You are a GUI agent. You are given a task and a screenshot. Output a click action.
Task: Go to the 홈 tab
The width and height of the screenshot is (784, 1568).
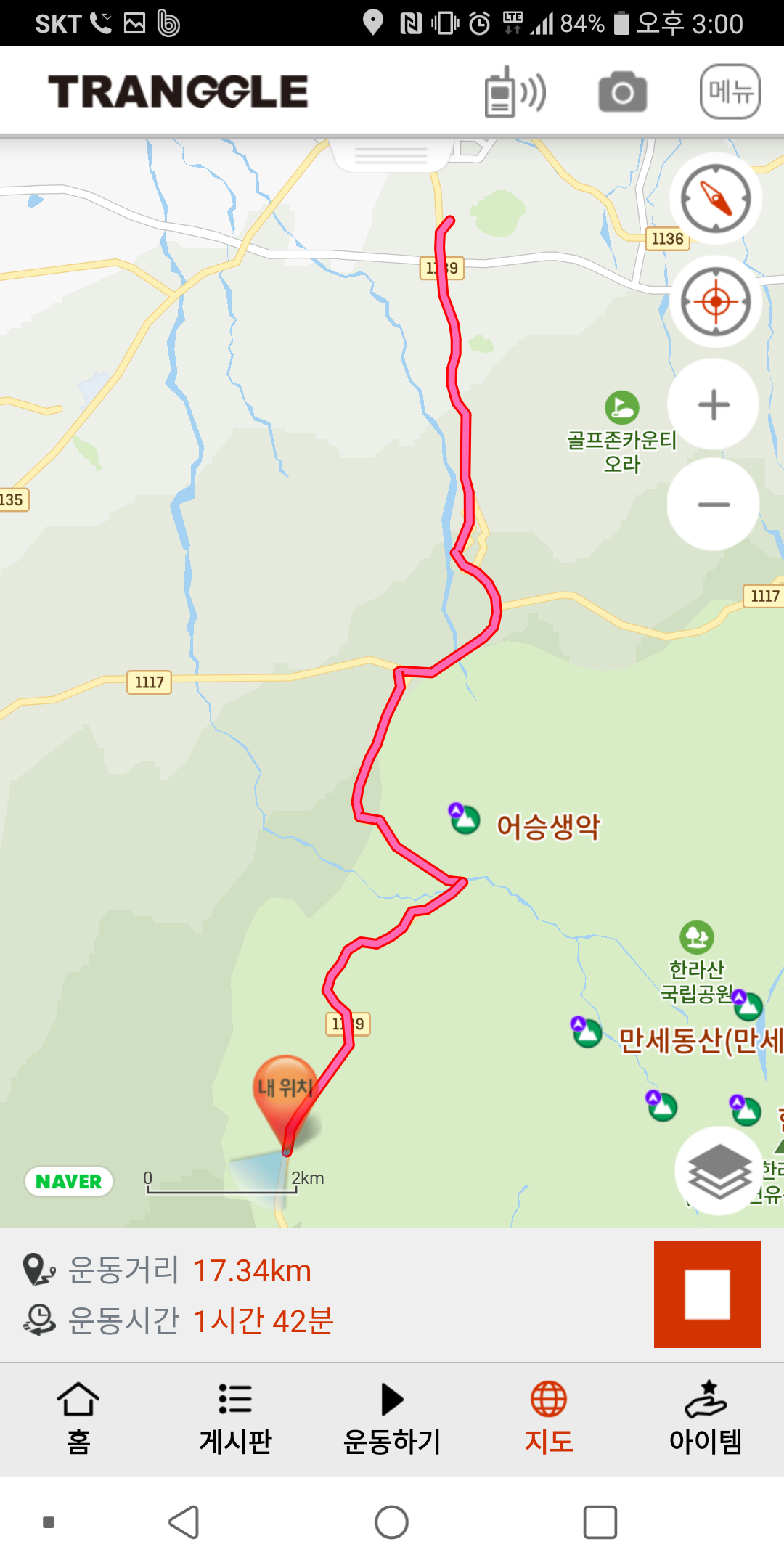tap(78, 1418)
